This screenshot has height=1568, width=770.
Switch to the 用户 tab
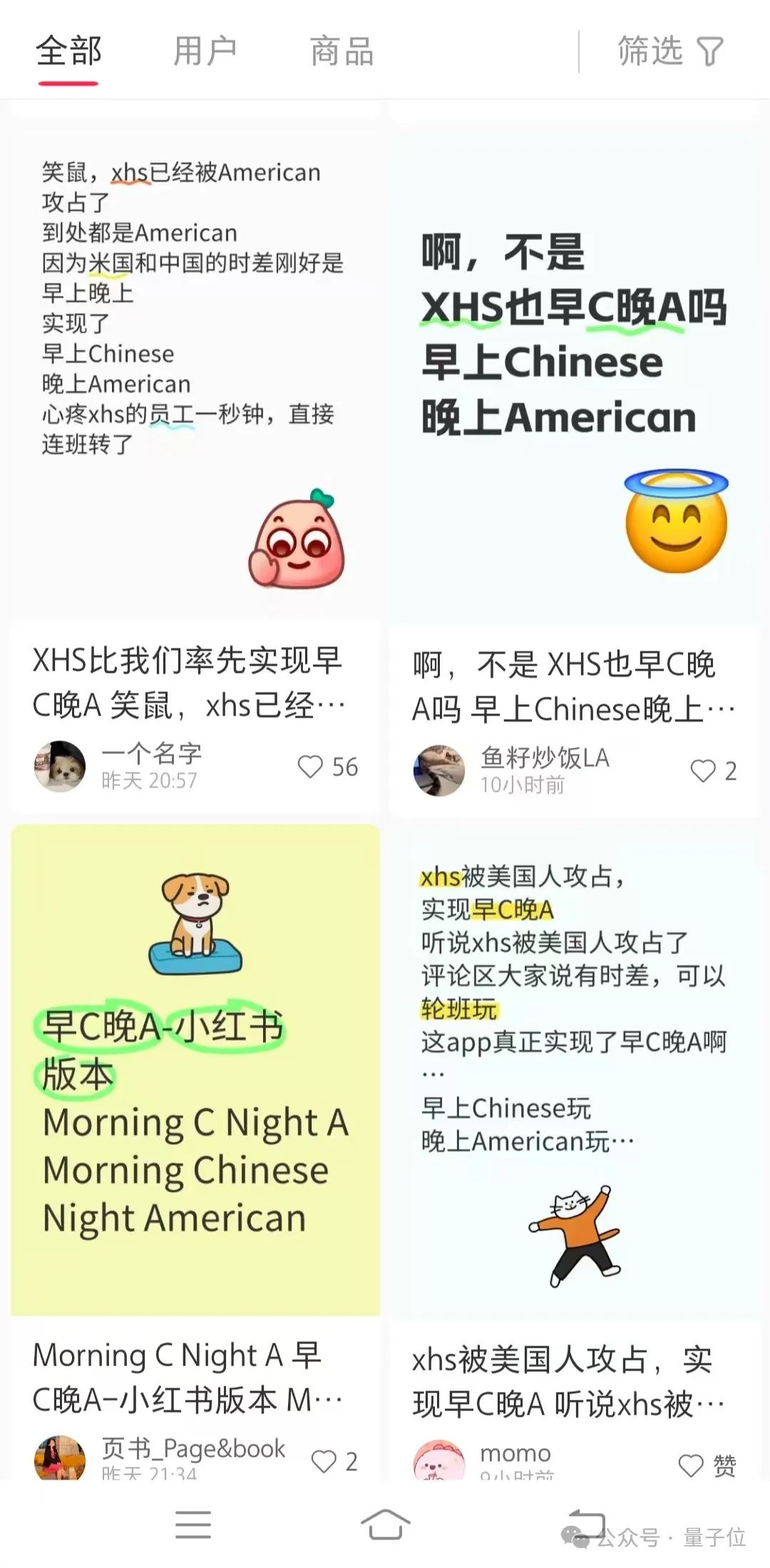point(205,51)
